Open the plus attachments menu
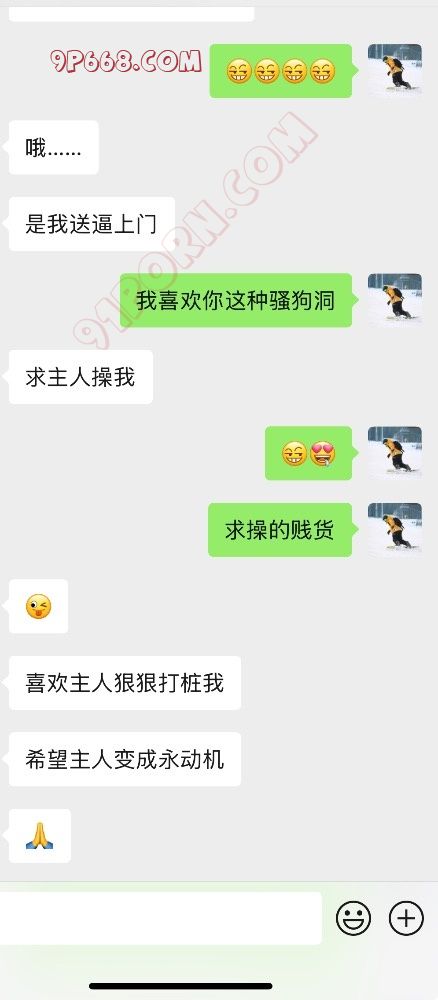 tap(406, 918)
